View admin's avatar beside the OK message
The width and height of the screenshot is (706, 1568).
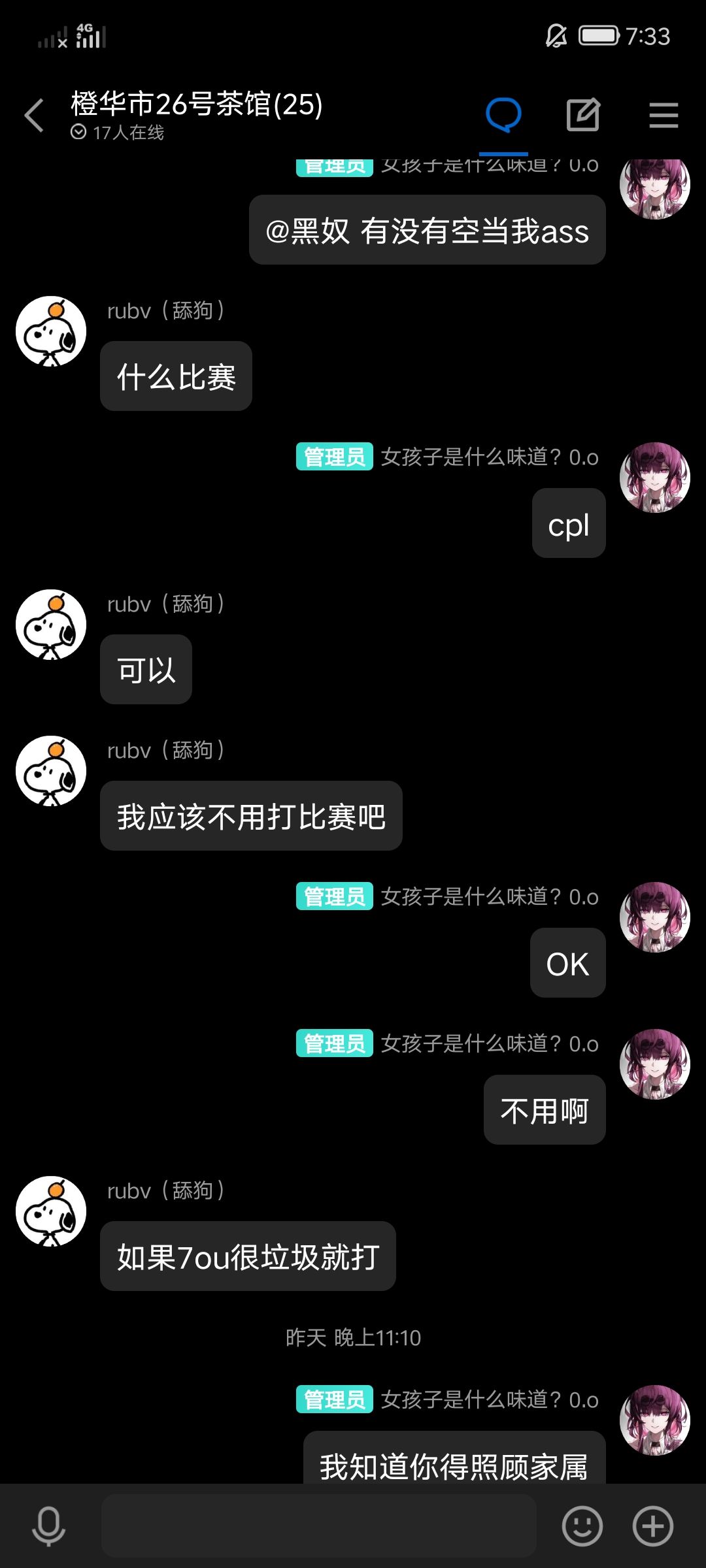654,917
